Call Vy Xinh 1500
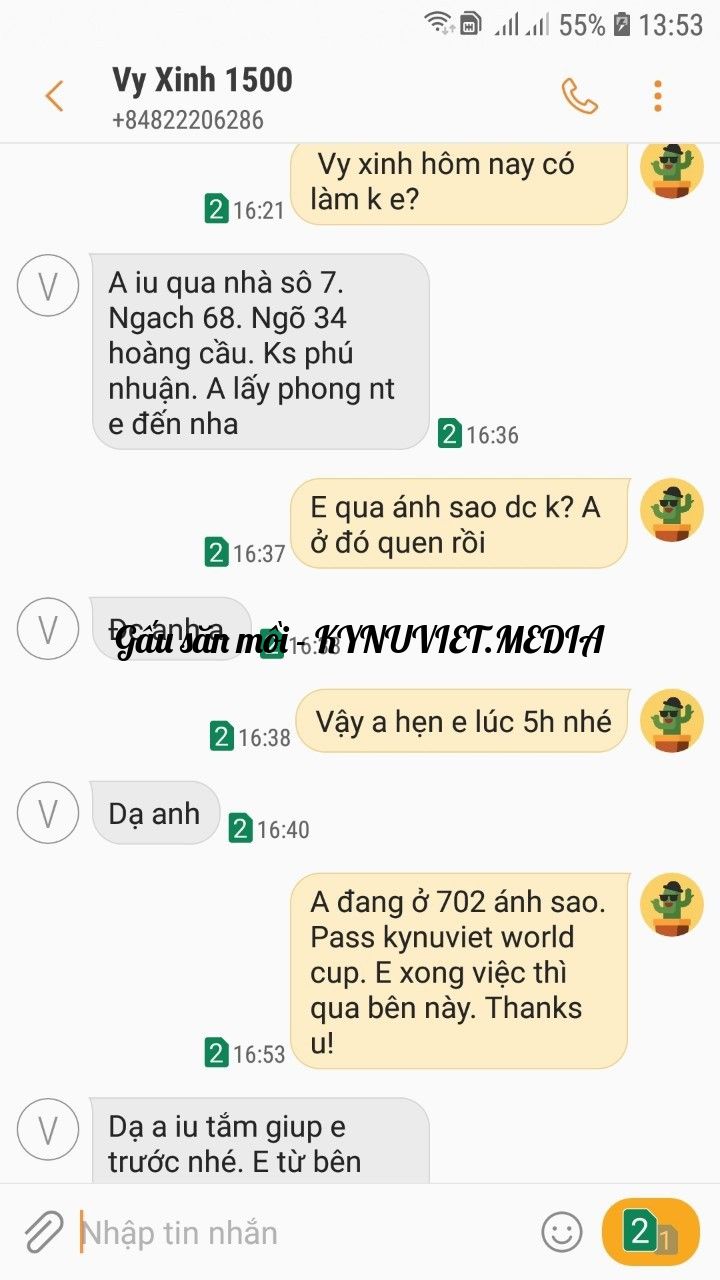 pyautogui.click(x=579, y=96)
